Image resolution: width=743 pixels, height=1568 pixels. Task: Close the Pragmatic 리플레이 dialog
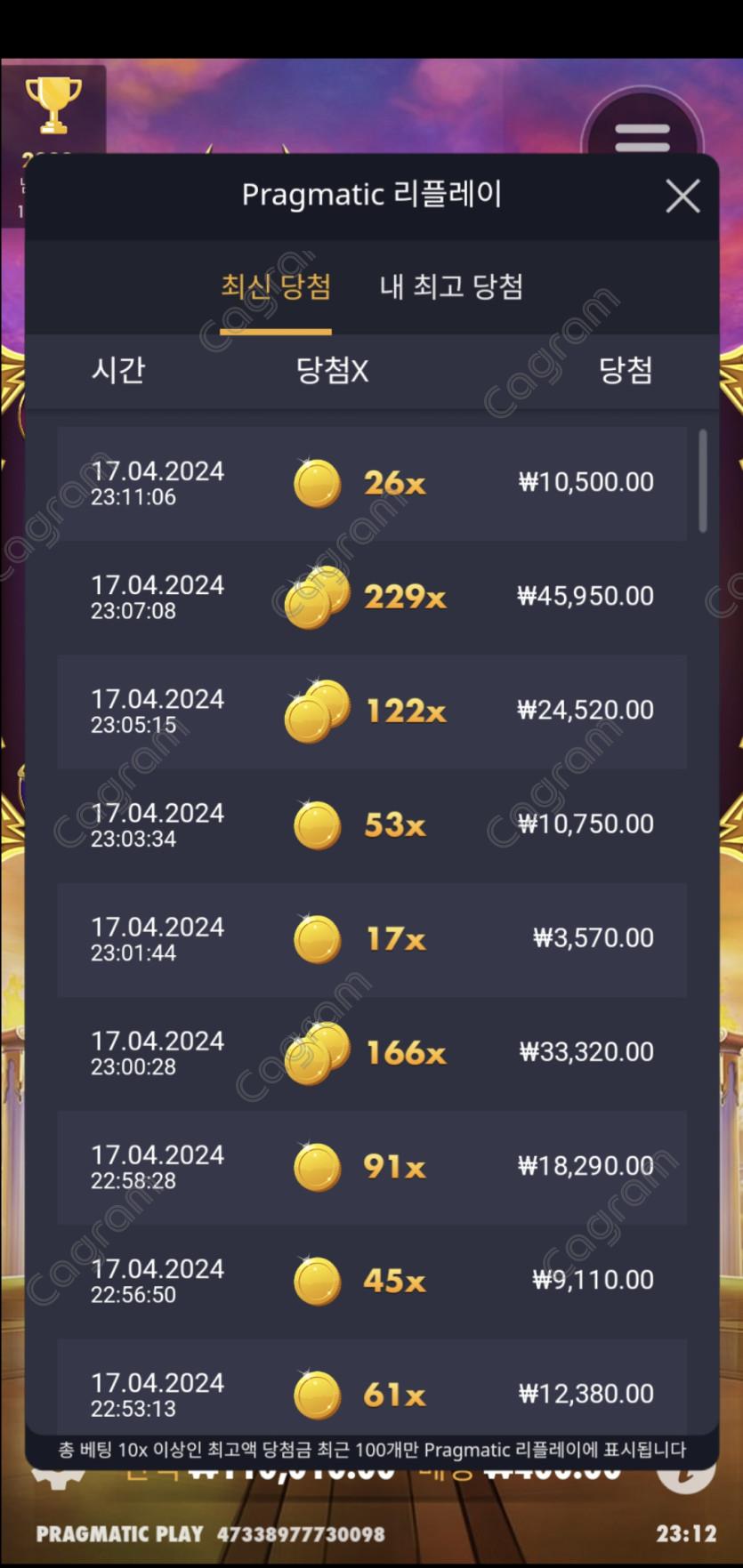[x=682, y=197]
